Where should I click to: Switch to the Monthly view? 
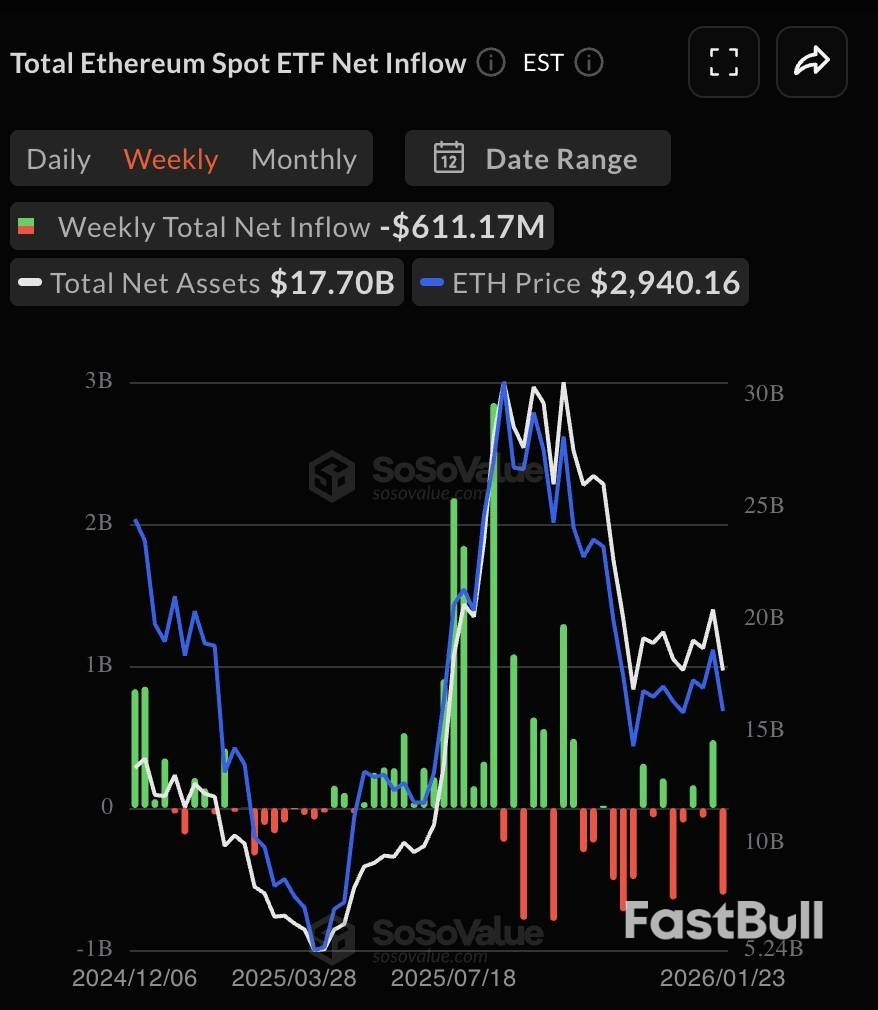tap(304, 159)
